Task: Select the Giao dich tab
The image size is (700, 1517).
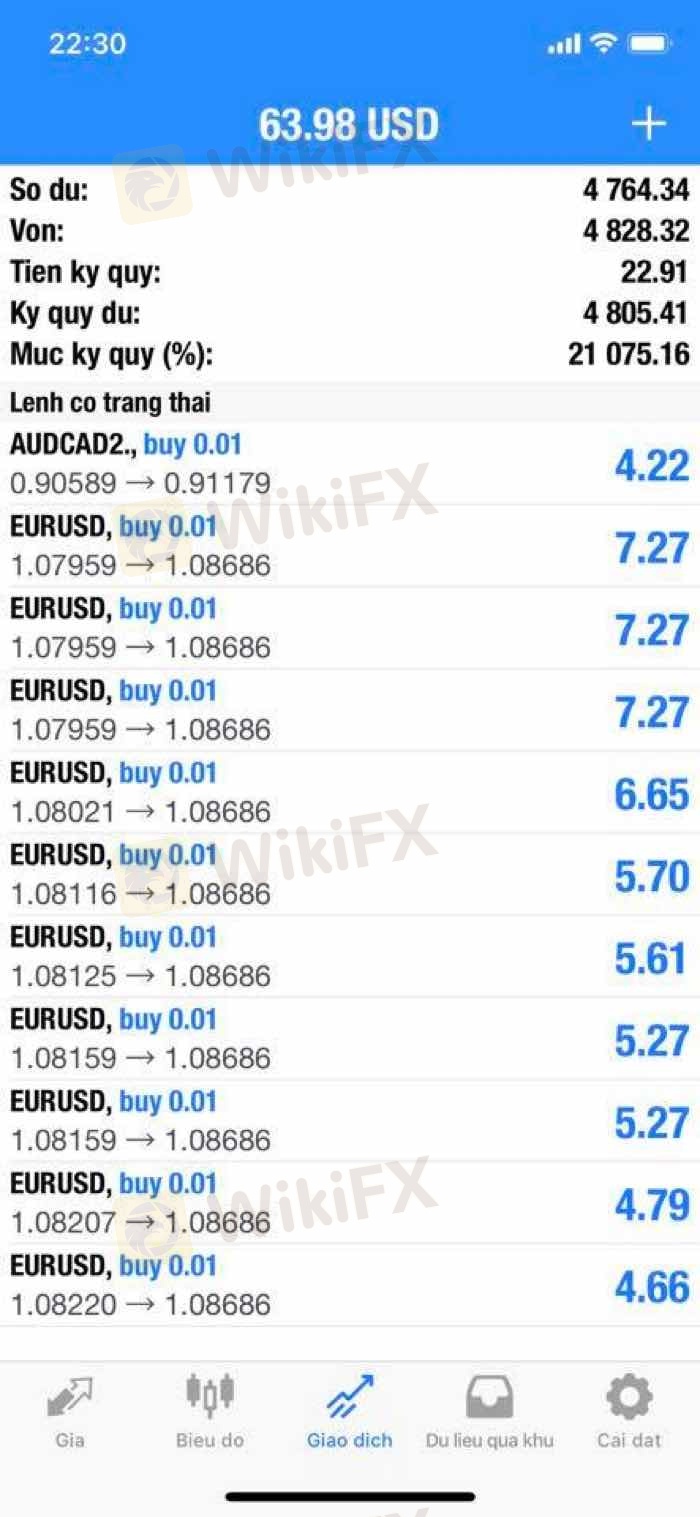Action: point(350,1412)
